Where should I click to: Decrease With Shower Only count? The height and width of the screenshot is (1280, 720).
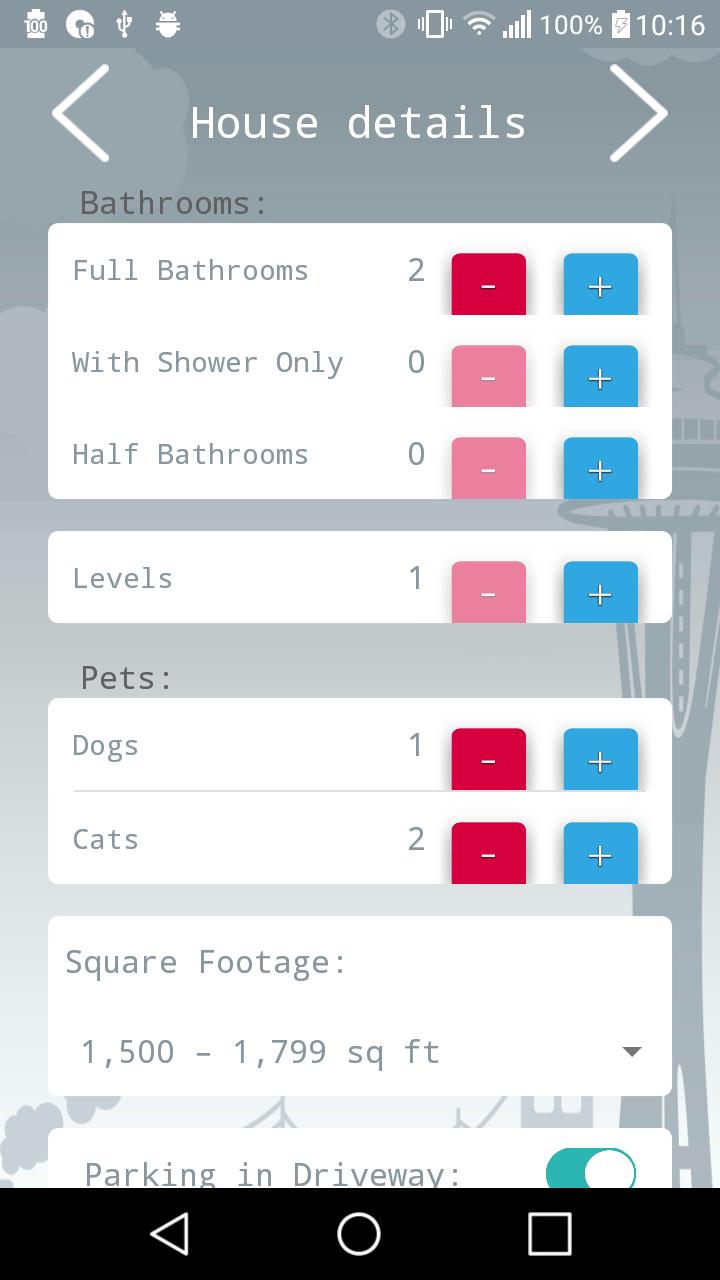pos(488,377)
